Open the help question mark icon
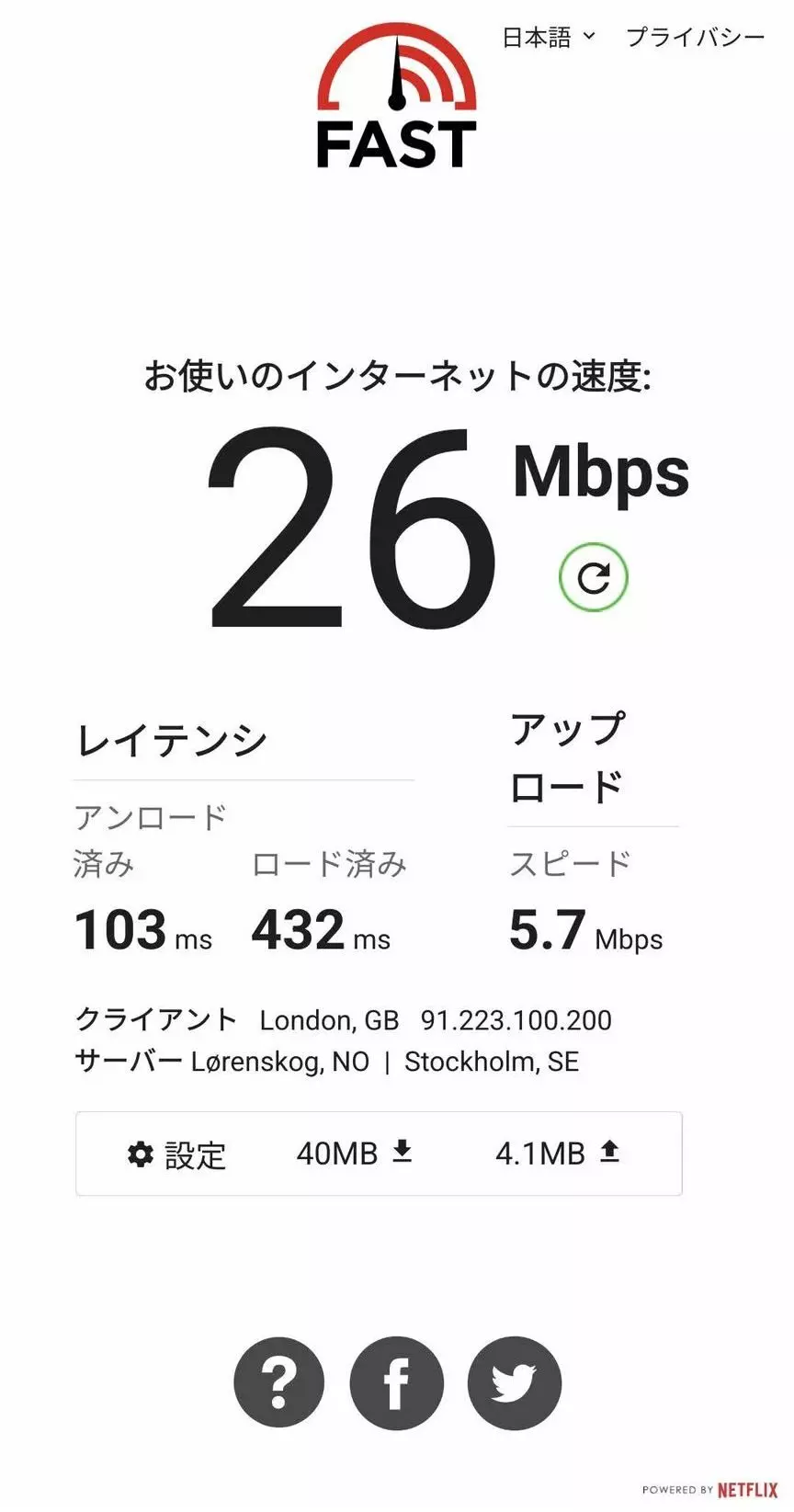The width and height of the screenshot is (794, 1512). click(279, 1382)
